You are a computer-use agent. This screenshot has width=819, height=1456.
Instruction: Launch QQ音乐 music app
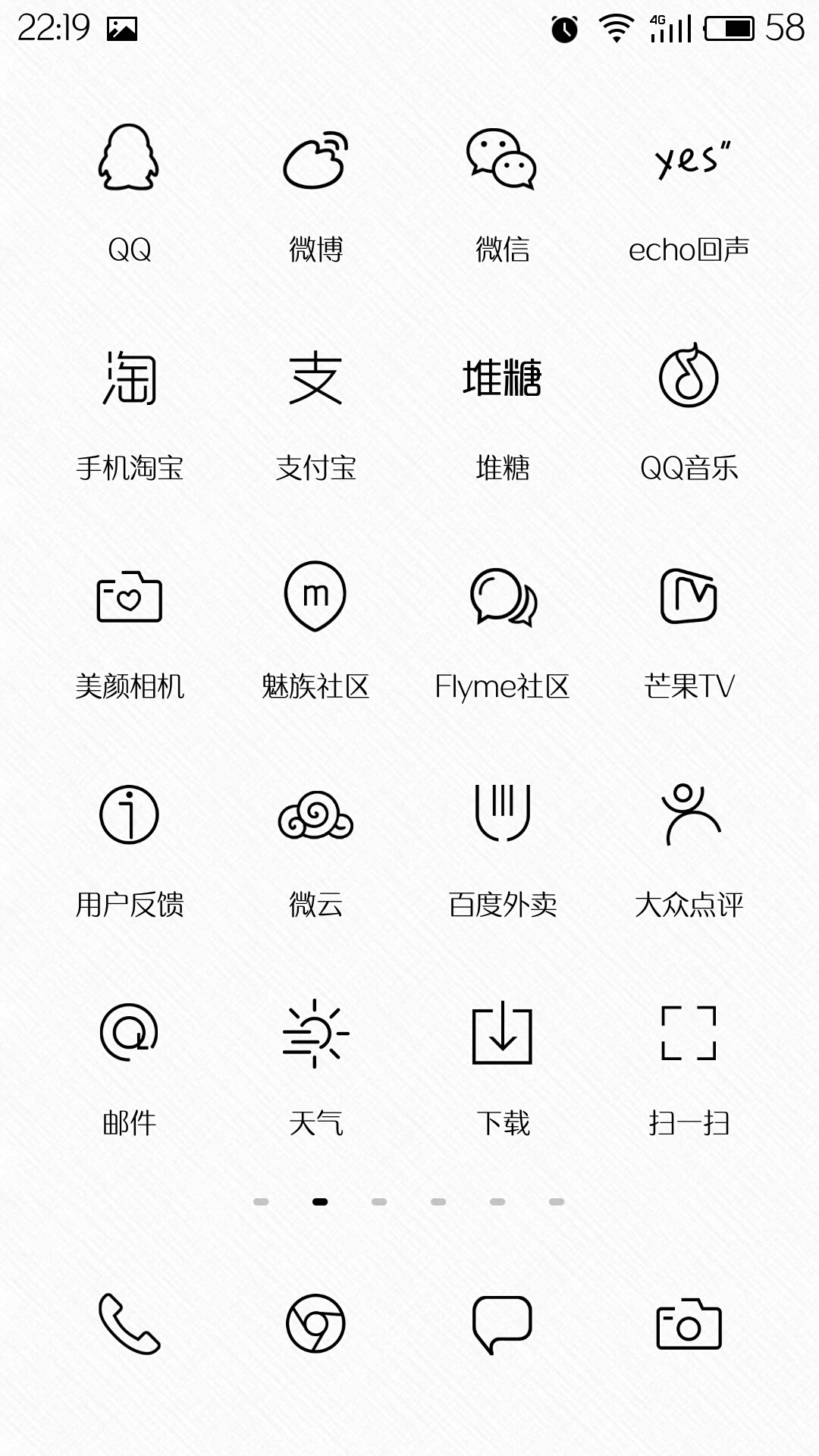click(x=689, y=376)
